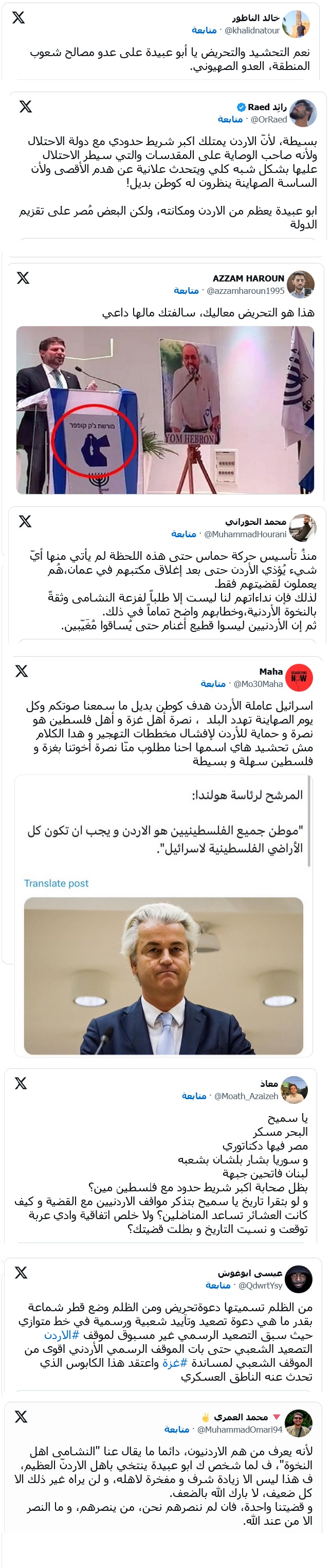Open the #غزة hashtag link
This screenshot has width=331, height=1568.
click(175, 1363)
